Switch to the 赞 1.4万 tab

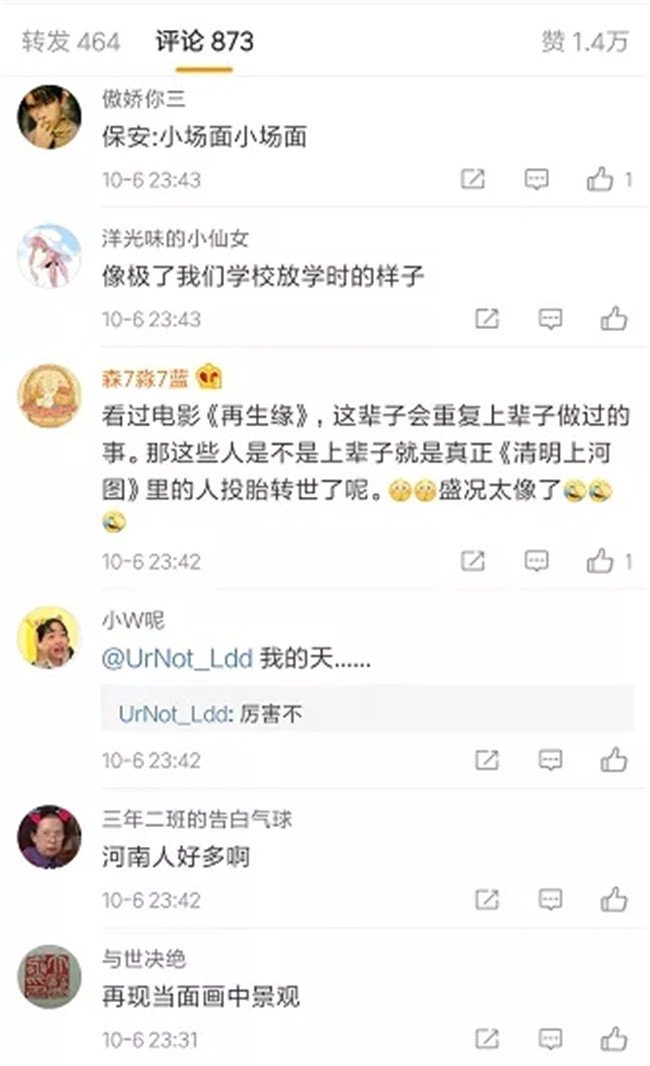584,41
